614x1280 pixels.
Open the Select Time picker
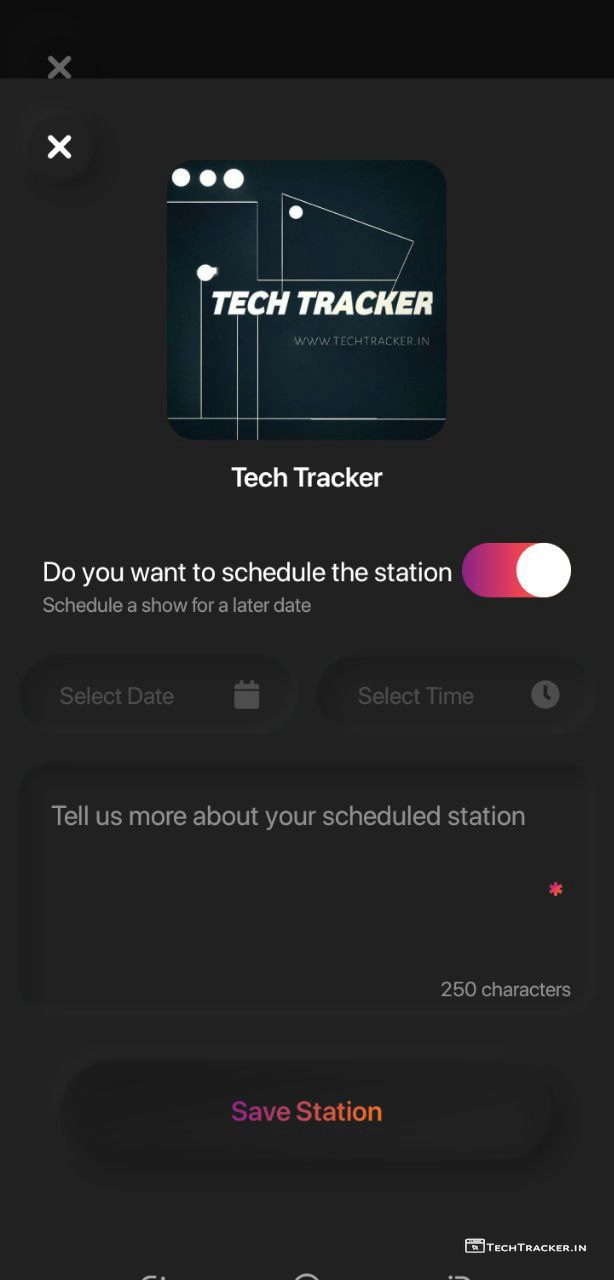[455, 696]
